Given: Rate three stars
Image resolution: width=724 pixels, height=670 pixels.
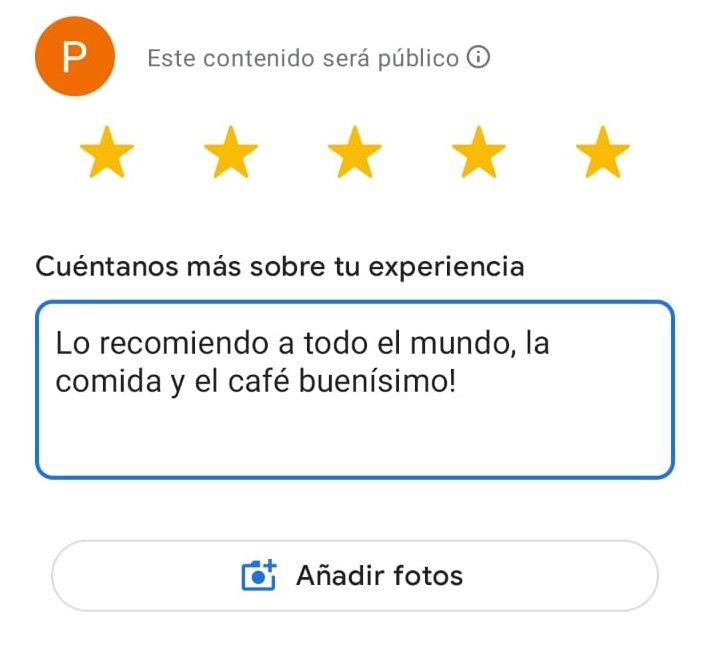Looking at the screenshot, I should [x=356, y=153].
